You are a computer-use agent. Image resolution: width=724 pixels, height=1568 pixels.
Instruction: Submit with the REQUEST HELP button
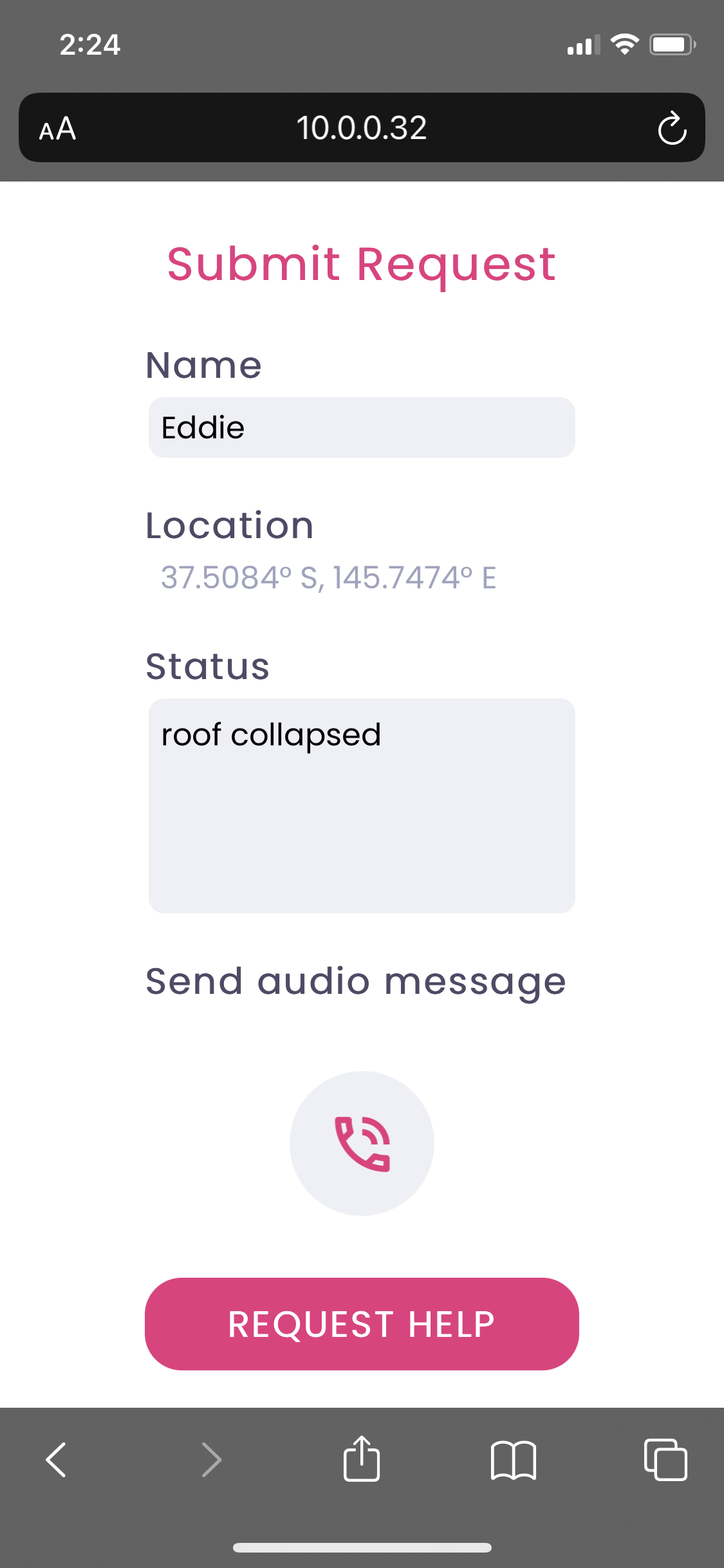click(x=362, y=1323)
